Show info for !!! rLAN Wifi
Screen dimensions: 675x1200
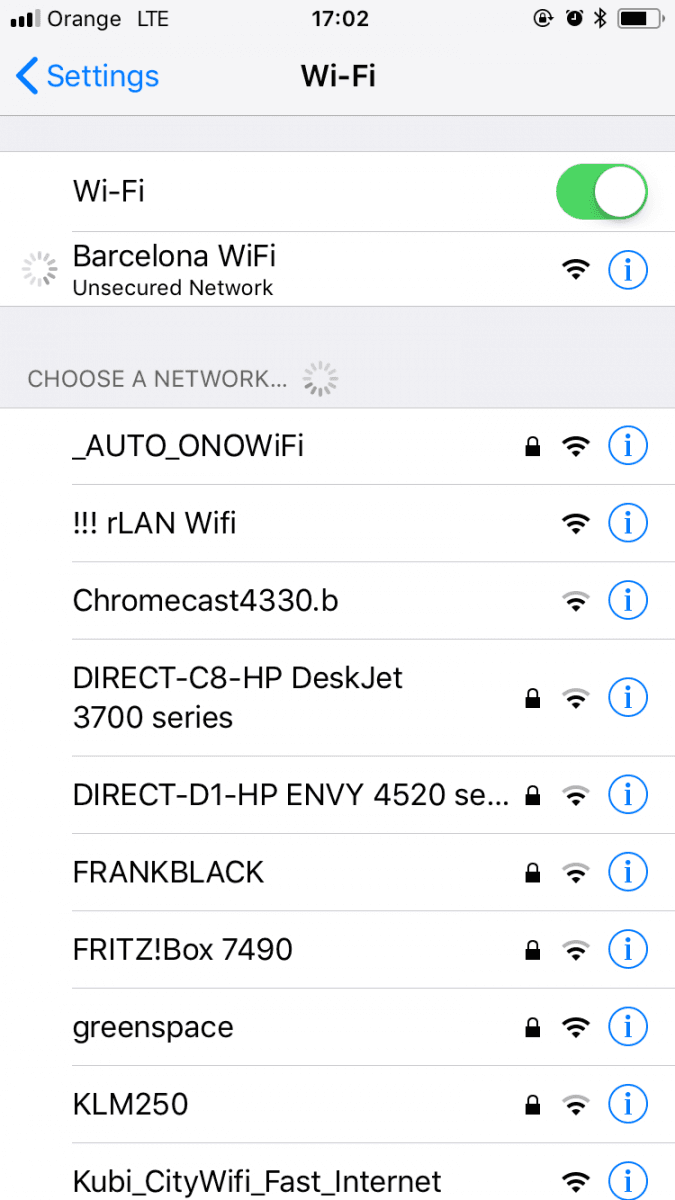point(628,523)
